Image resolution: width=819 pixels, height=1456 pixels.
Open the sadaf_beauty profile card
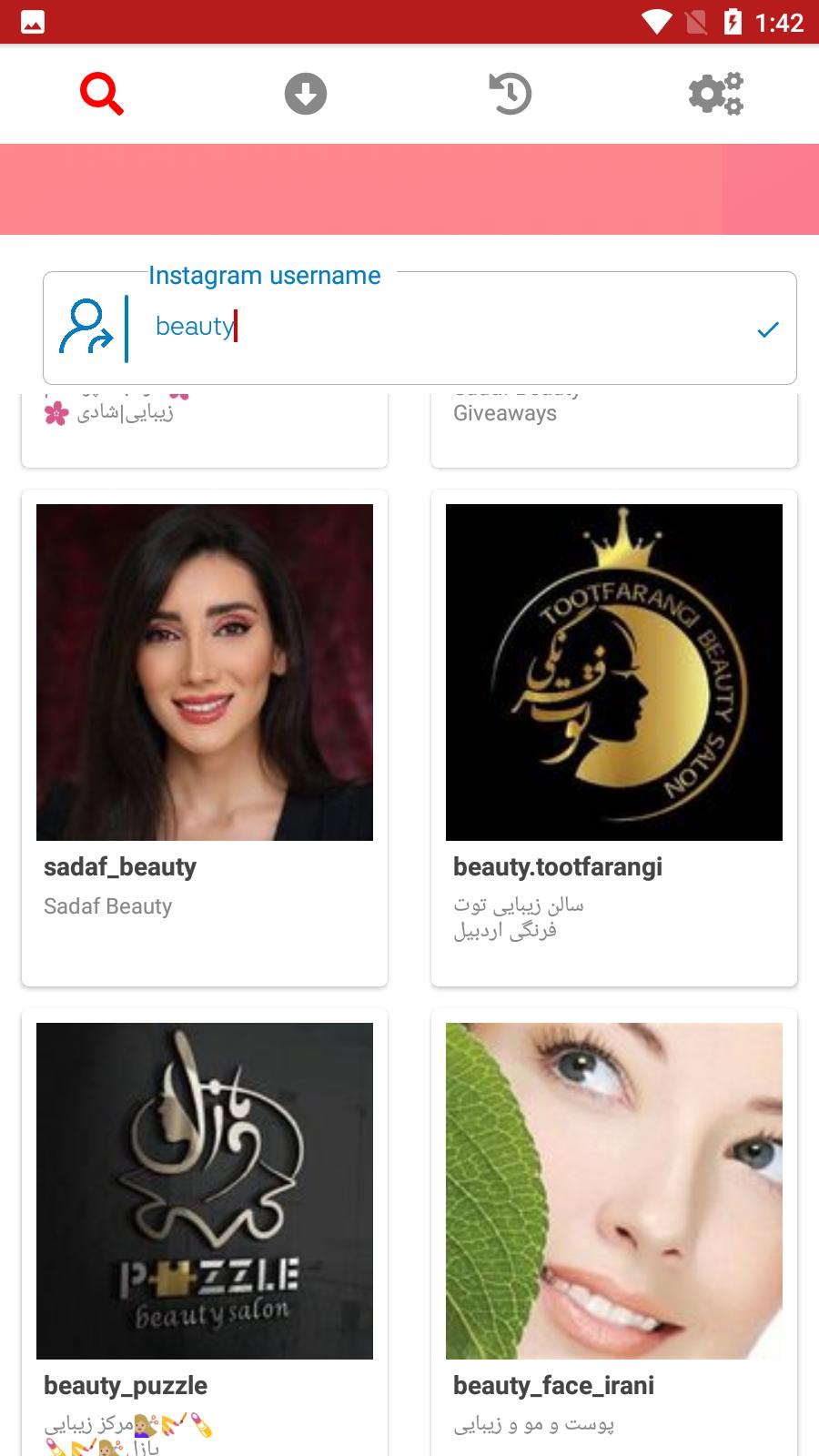point(205,737)
